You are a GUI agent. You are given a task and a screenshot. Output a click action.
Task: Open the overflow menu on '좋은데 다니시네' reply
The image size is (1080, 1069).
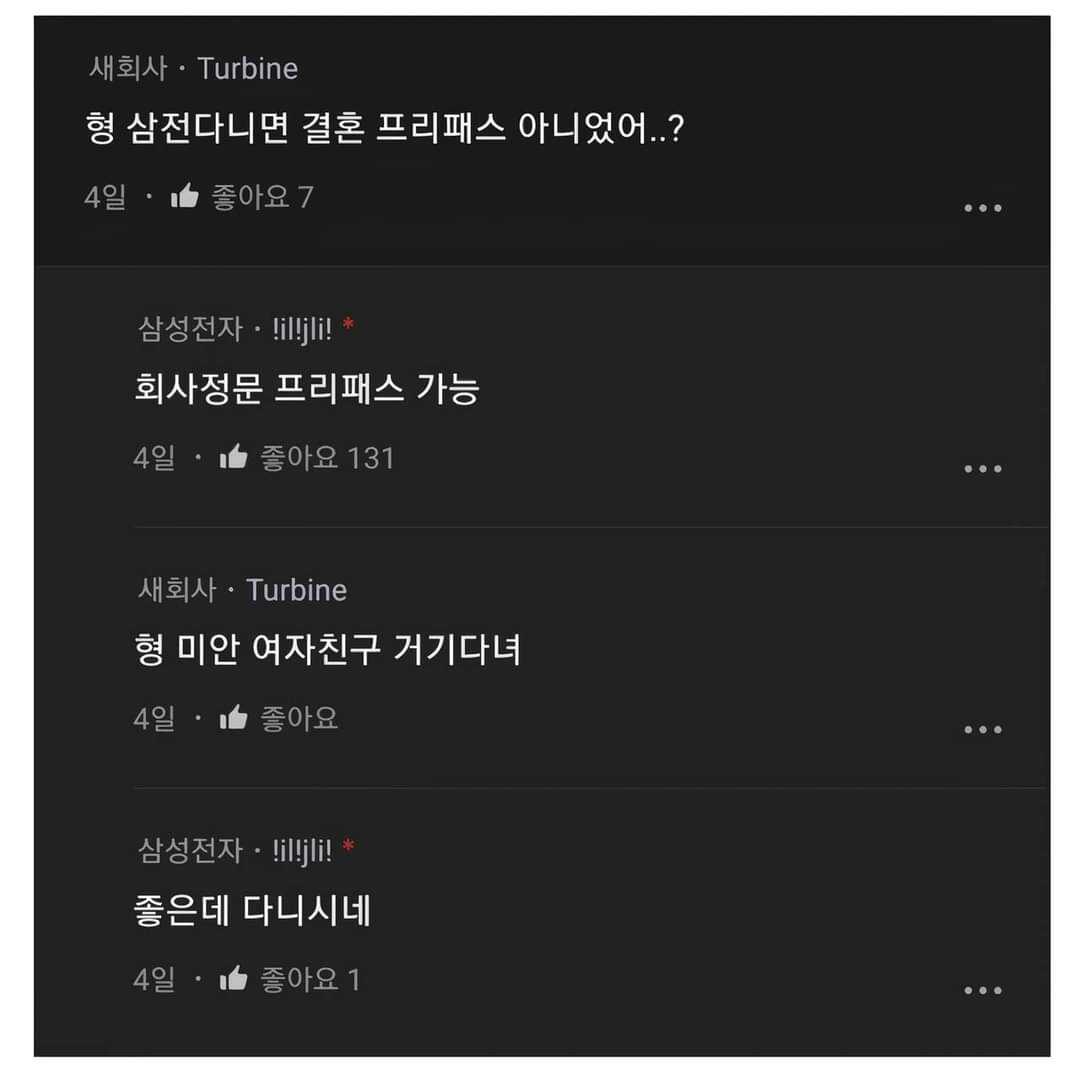pyautogui.click(x=982, y=991)
